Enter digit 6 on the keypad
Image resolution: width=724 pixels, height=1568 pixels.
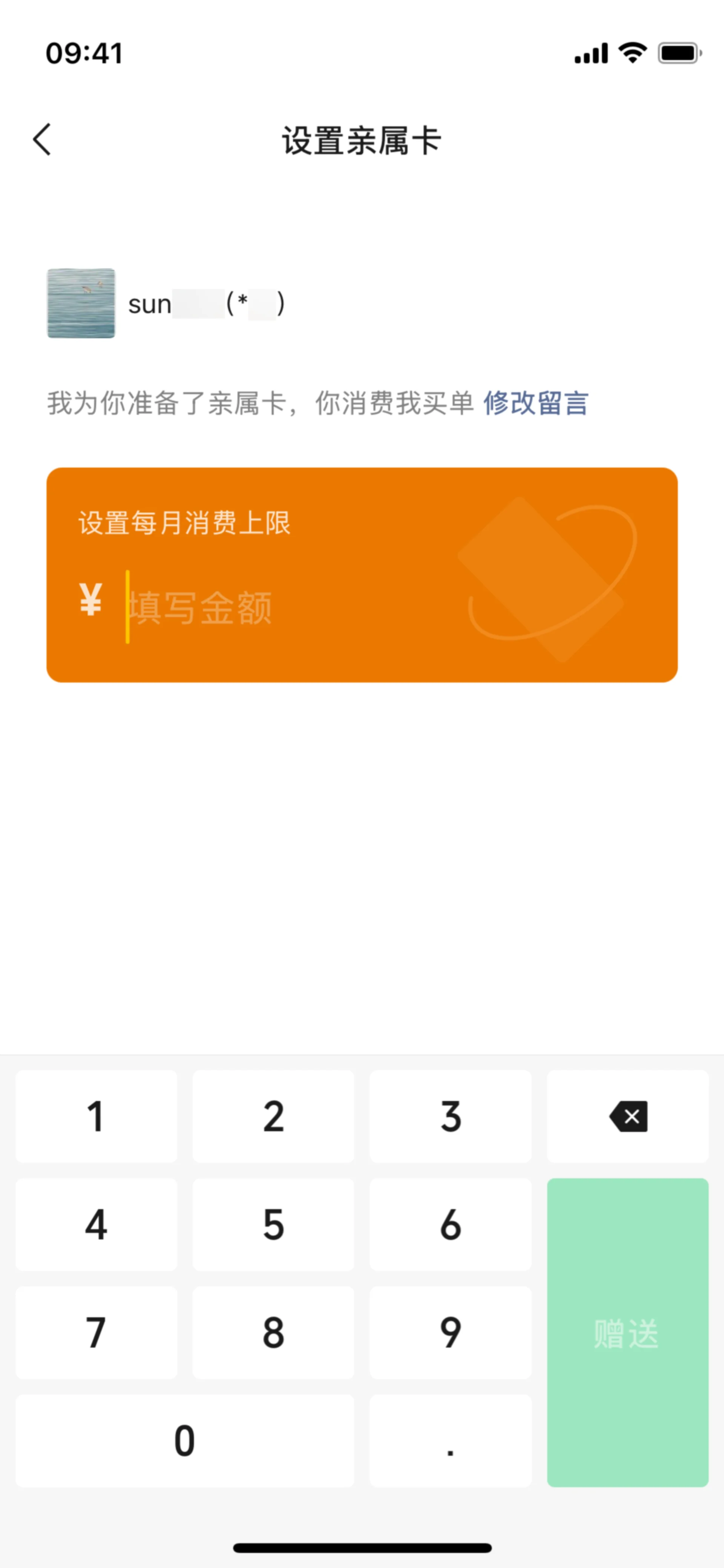[450, 1224]
